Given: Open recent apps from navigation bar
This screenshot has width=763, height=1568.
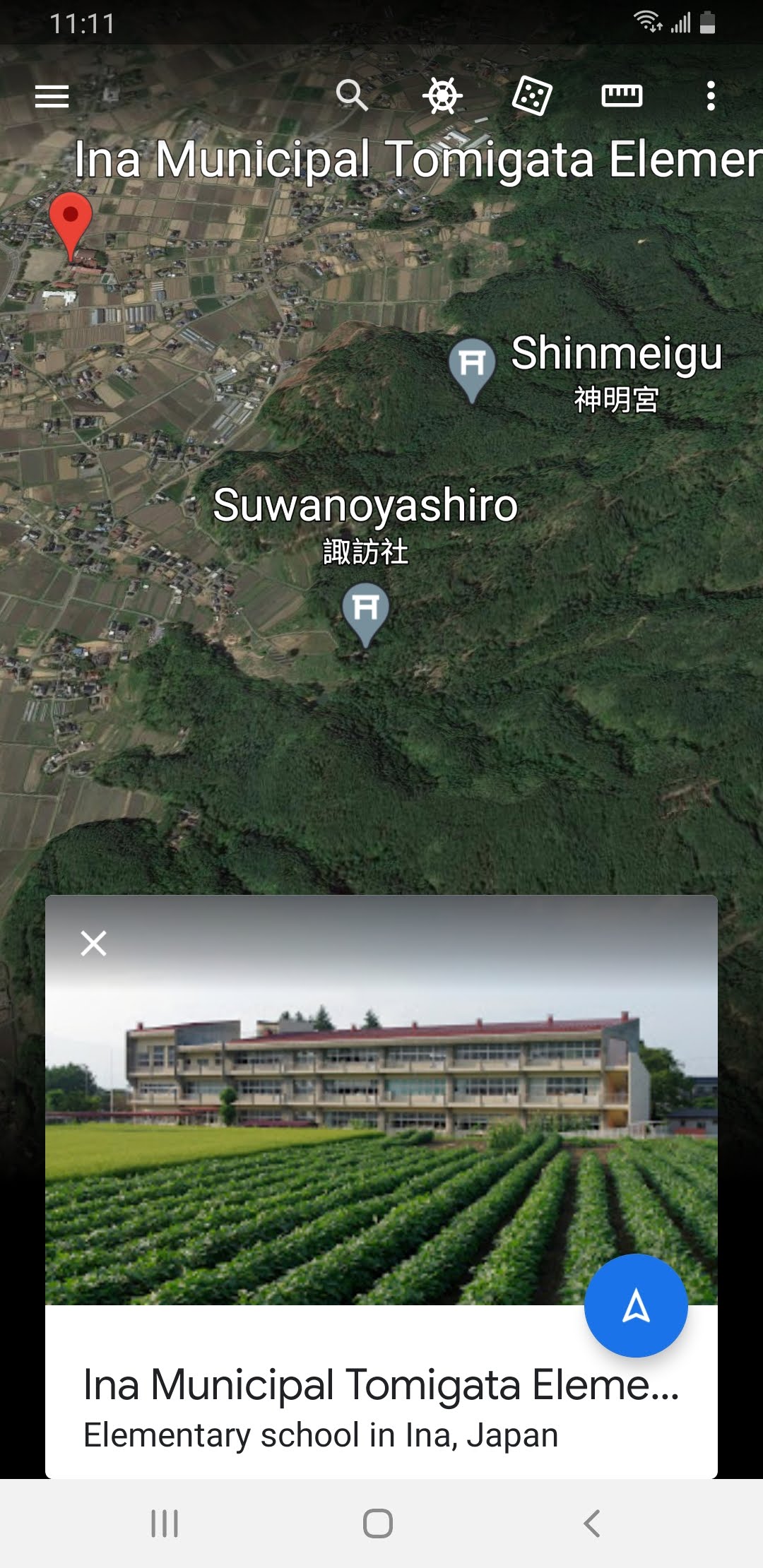Looking at the screenshot, I should (165, 1524).
